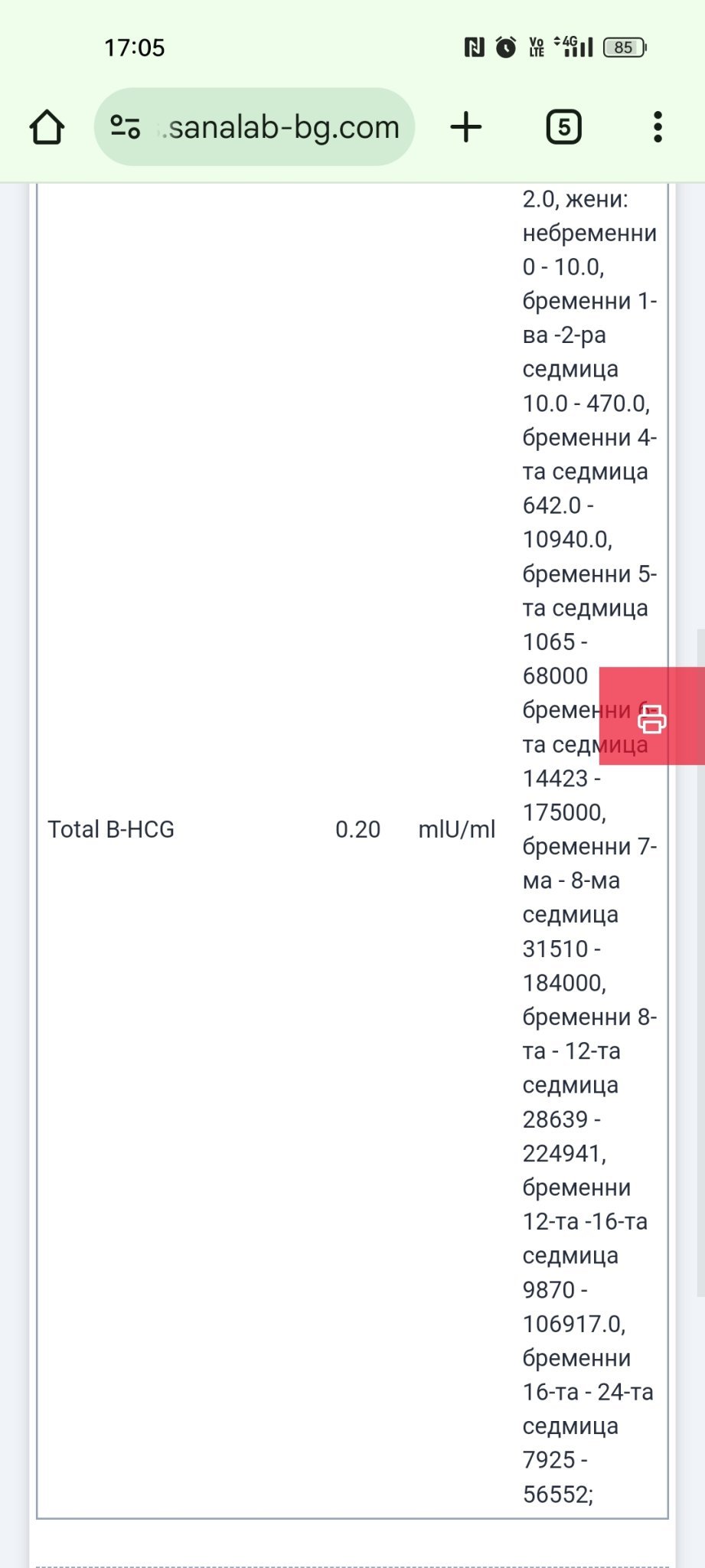Open the tab switcher showing 5 tabs

tap(563, 127)
